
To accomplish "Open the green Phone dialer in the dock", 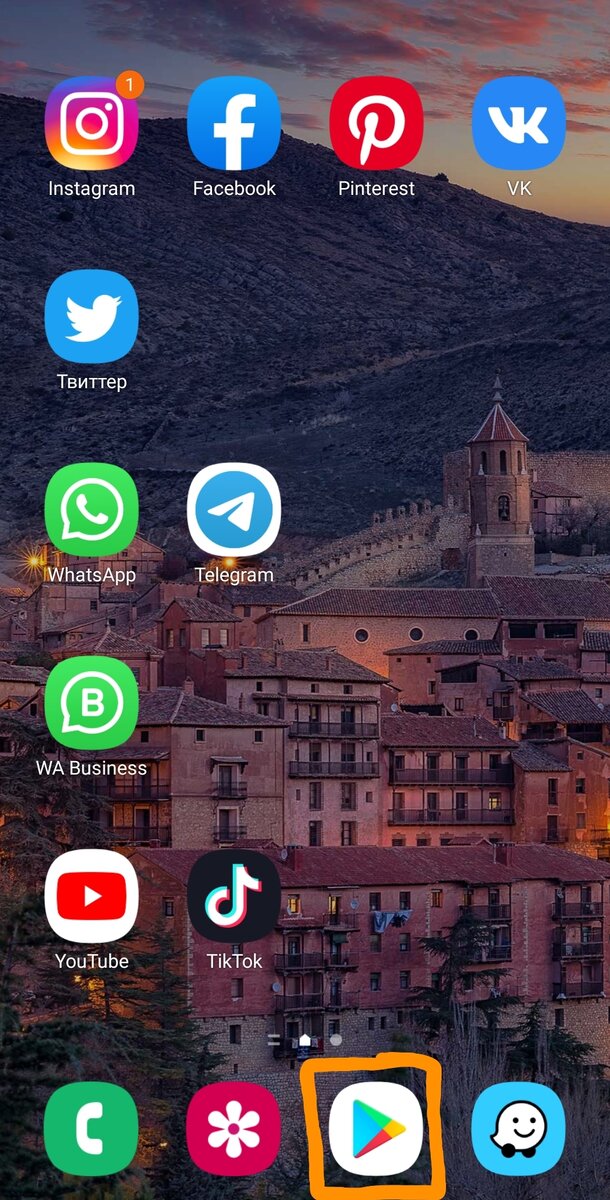I will pyautogui.click(x=91, y=1129).
